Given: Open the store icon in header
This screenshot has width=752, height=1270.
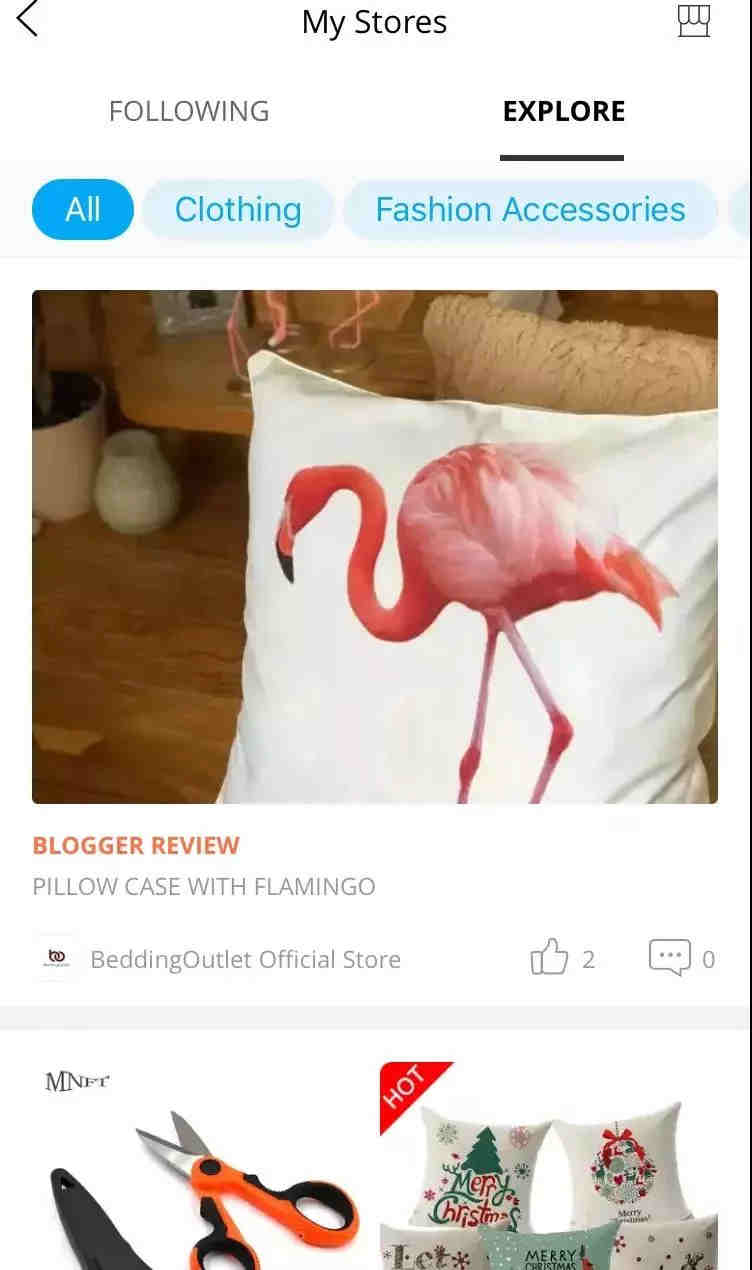Looking at the screenshot, I should (x=693, y=20).
